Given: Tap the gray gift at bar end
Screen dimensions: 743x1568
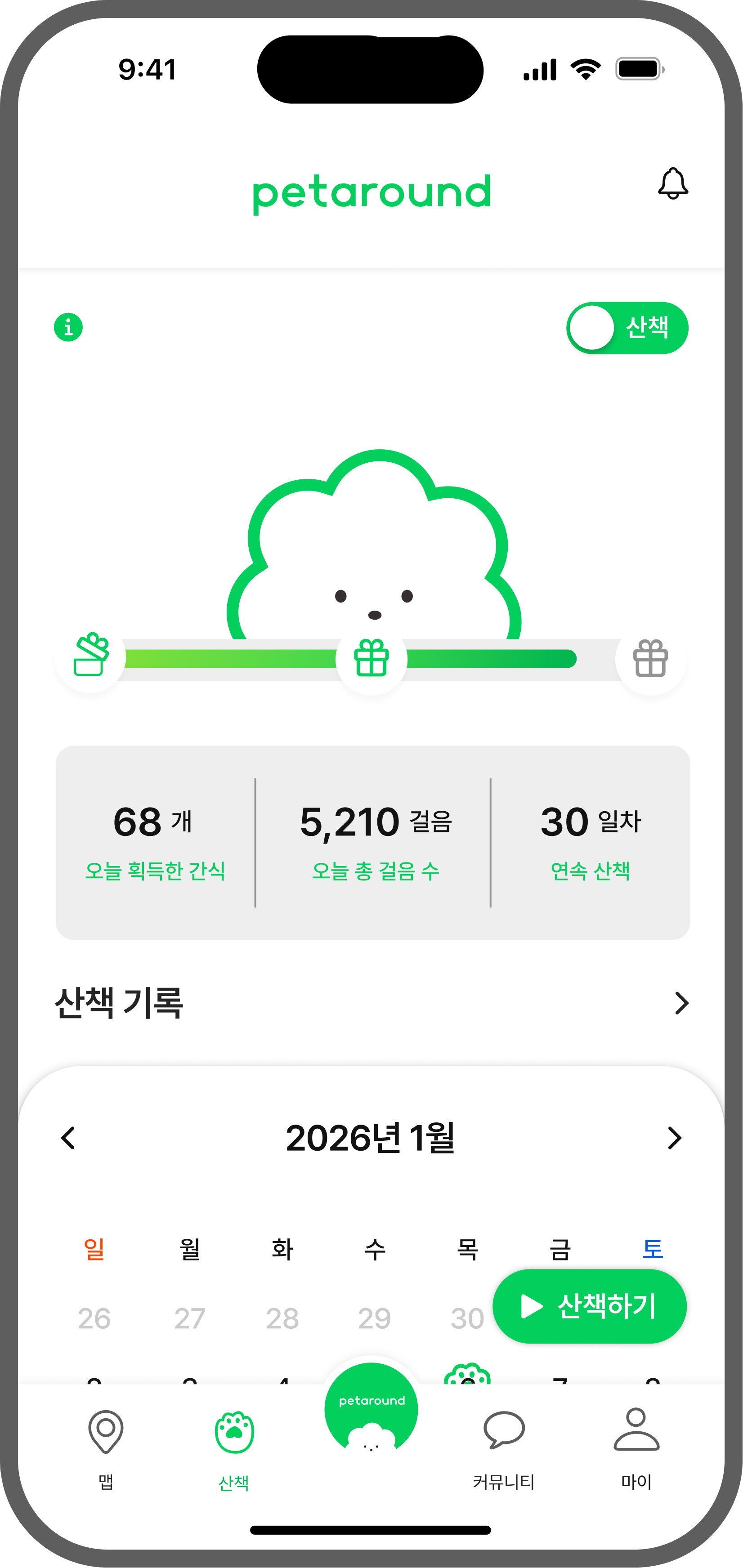Looking at the screenshot, I should coord(650,659).
